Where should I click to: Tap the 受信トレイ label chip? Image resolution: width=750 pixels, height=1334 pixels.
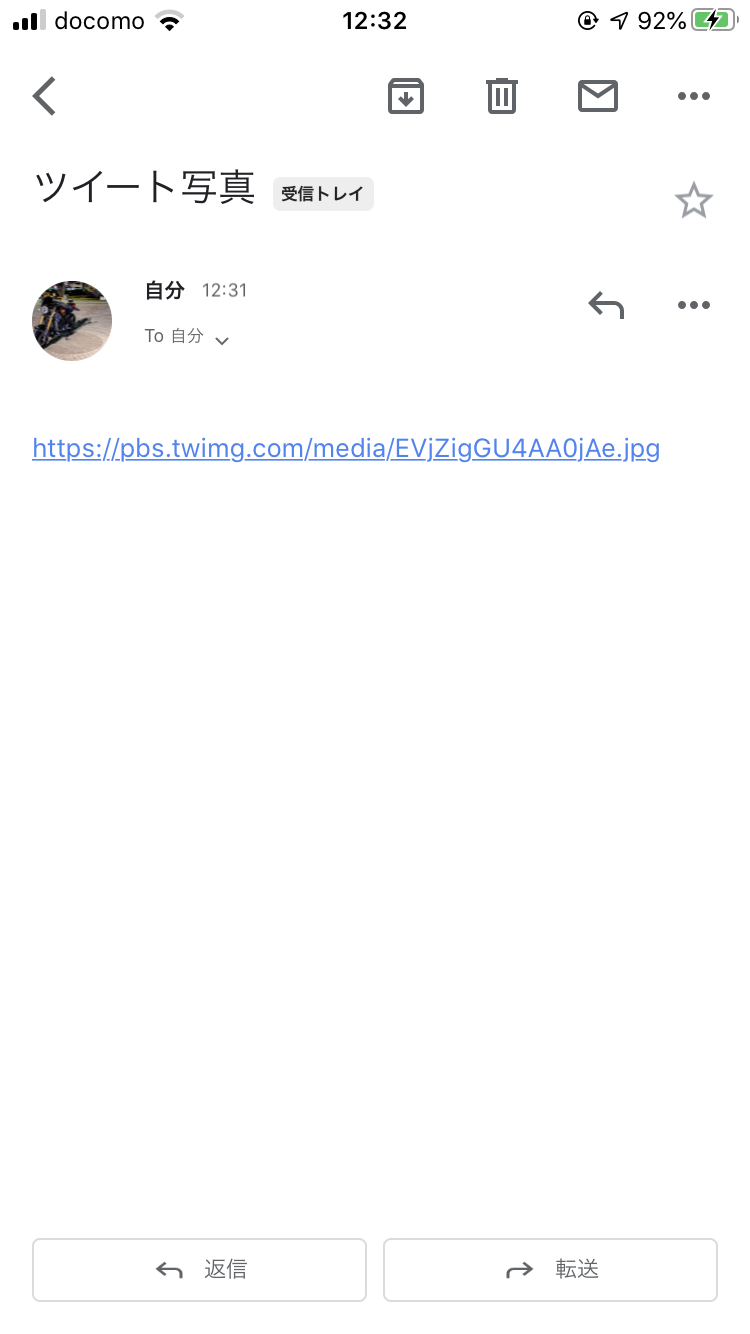pos(323,194)
